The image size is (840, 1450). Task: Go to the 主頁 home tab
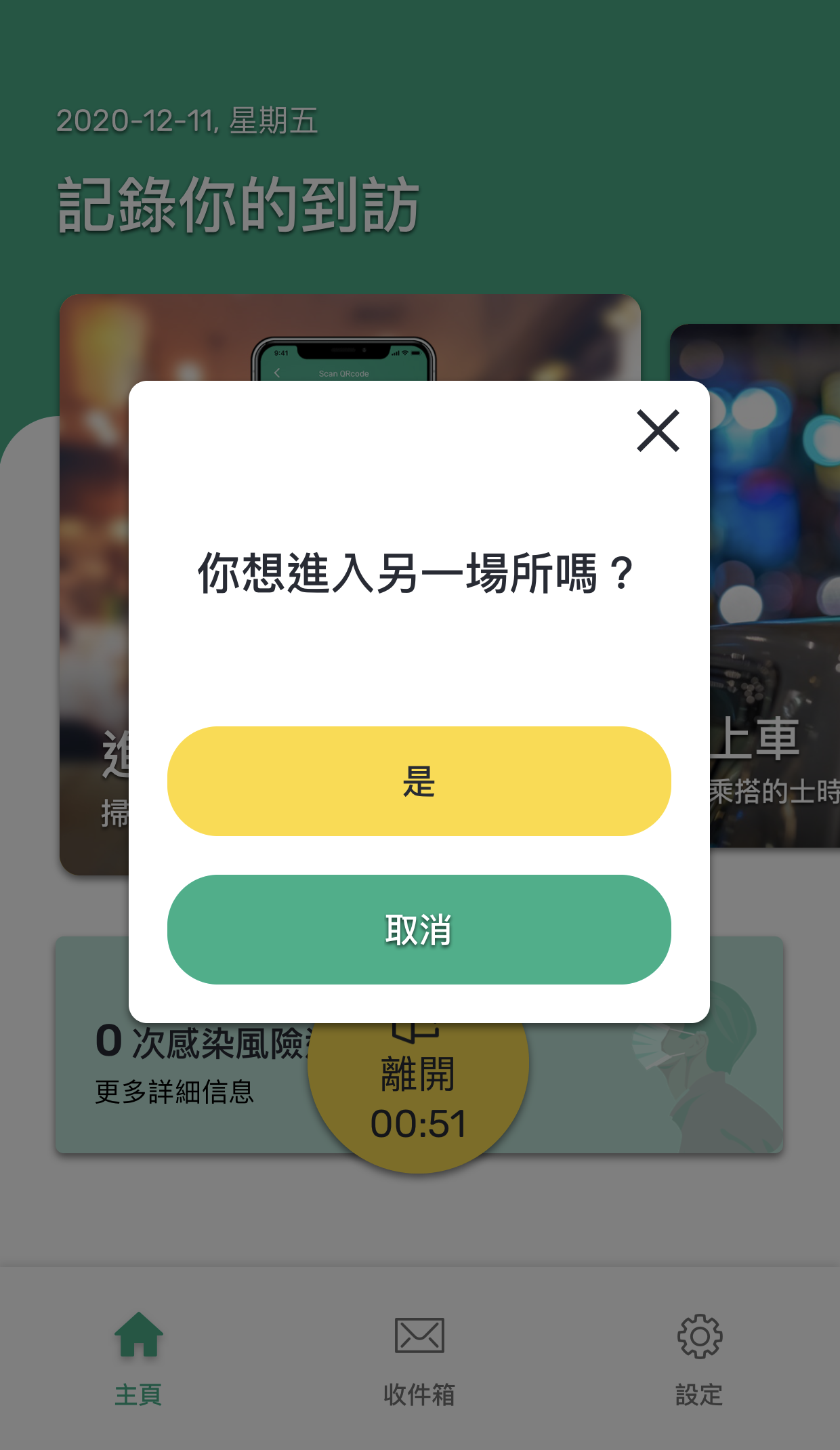(x=139, y=1359)
